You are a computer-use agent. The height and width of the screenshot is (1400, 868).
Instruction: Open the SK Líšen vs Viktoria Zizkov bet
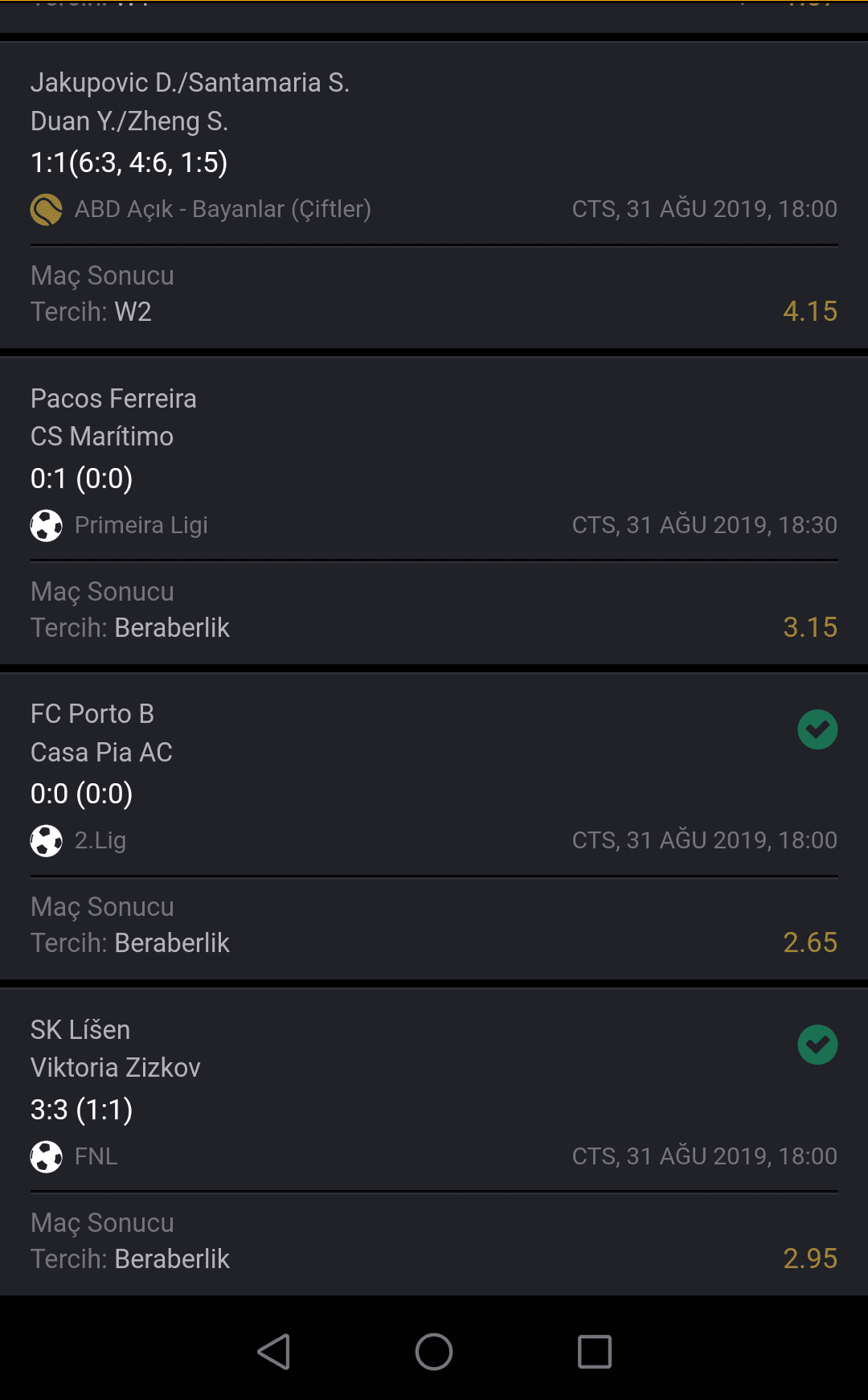pyautogui.click(x=434, y=1142)
